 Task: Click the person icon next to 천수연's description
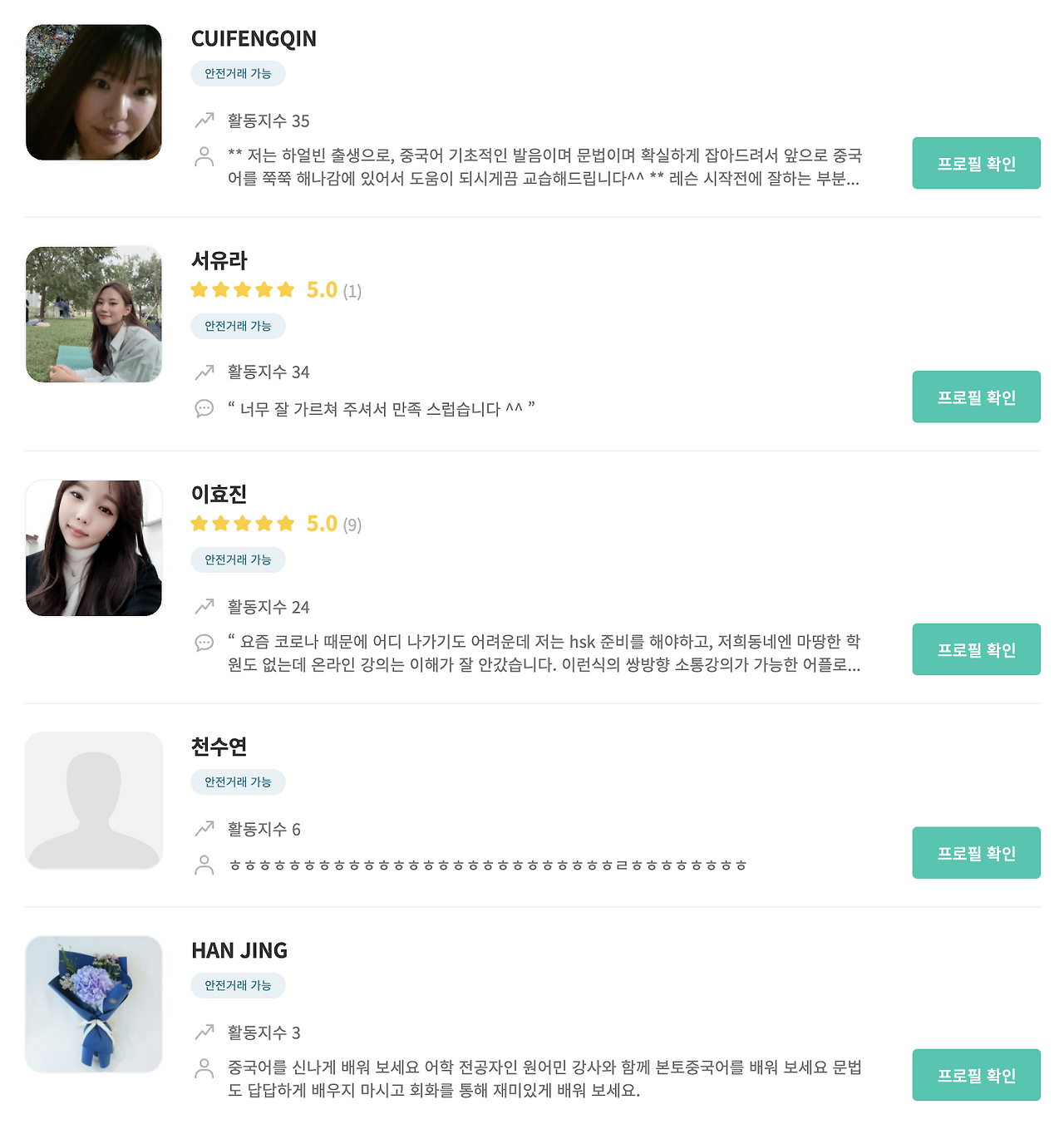point(204,865)
